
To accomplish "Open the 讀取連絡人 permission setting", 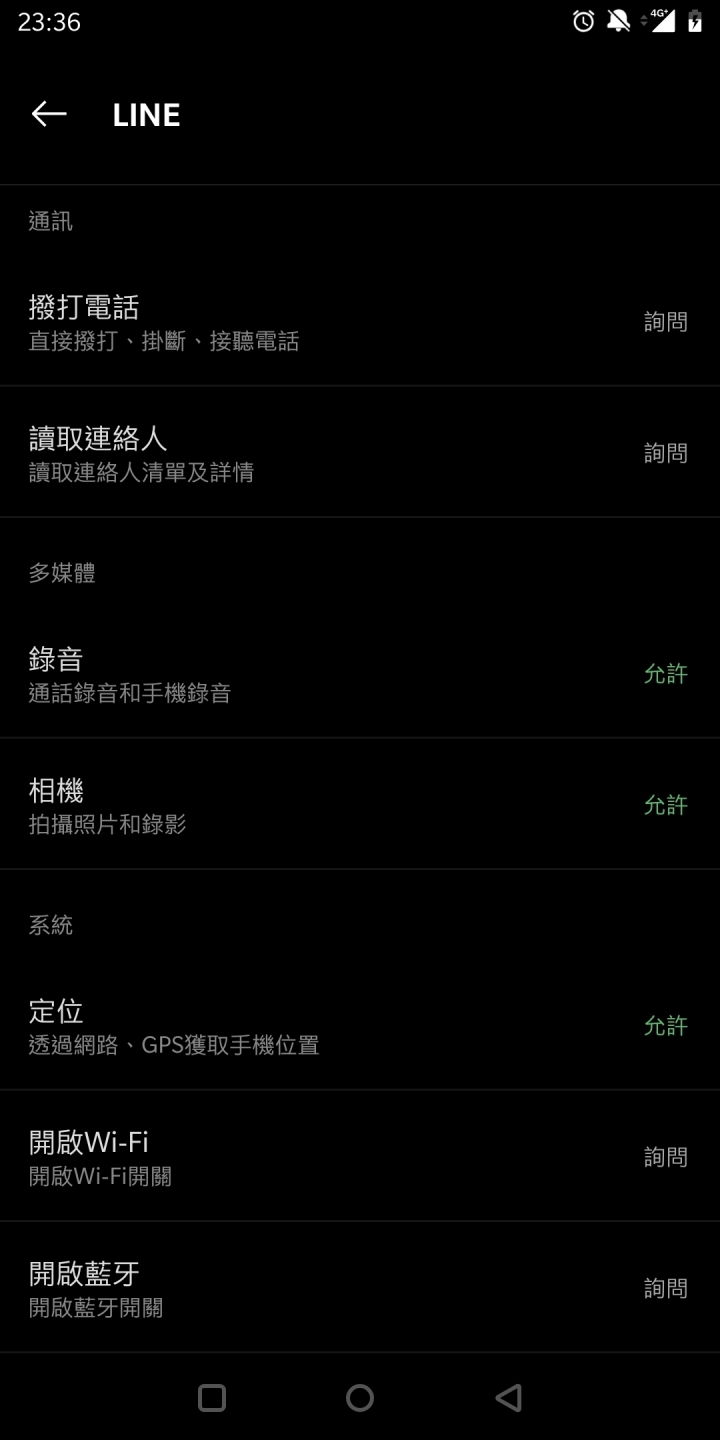I will click(360, 452).
